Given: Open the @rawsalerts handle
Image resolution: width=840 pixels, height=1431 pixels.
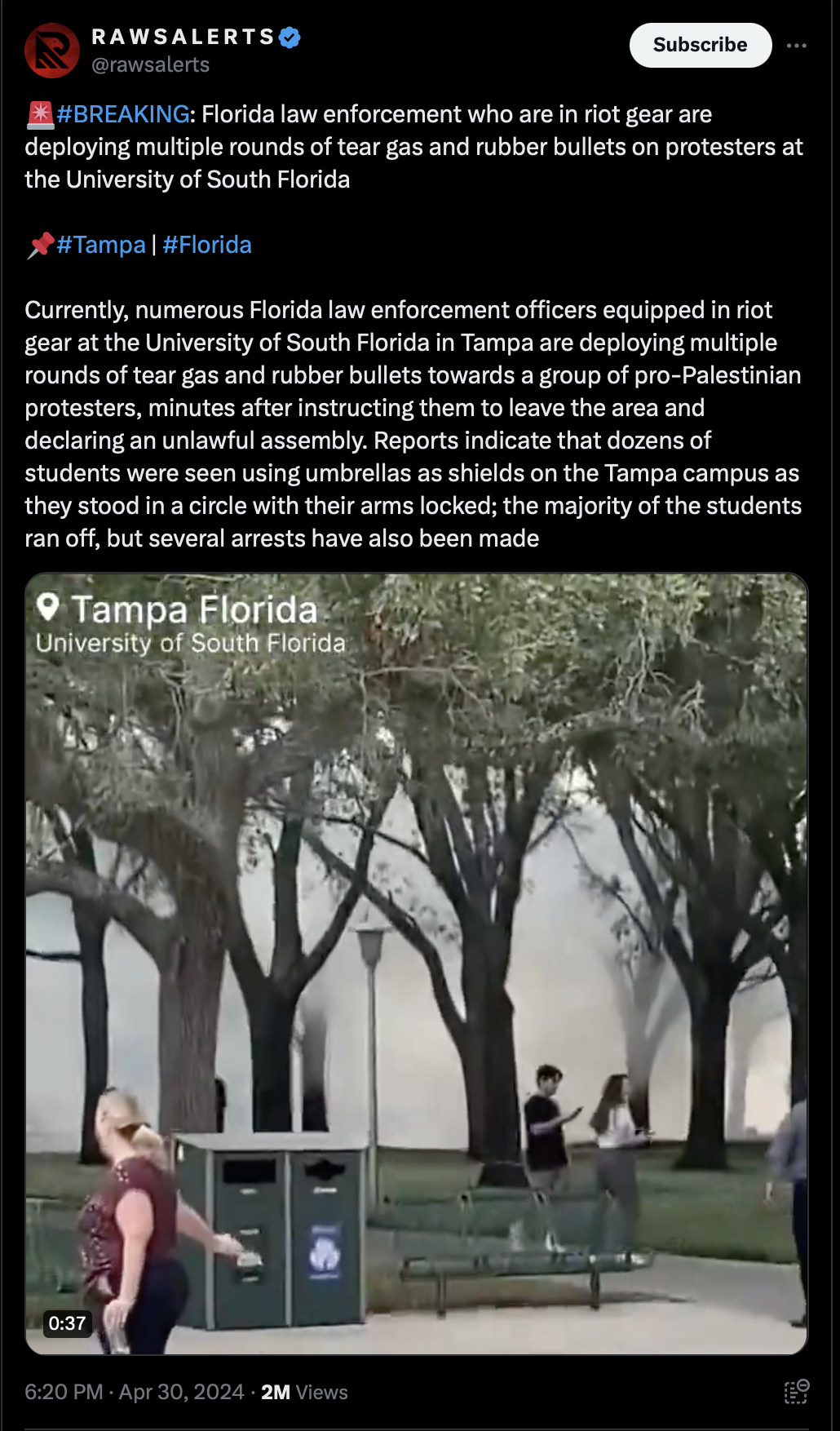Looking at the screenshot, I should 151,65.
